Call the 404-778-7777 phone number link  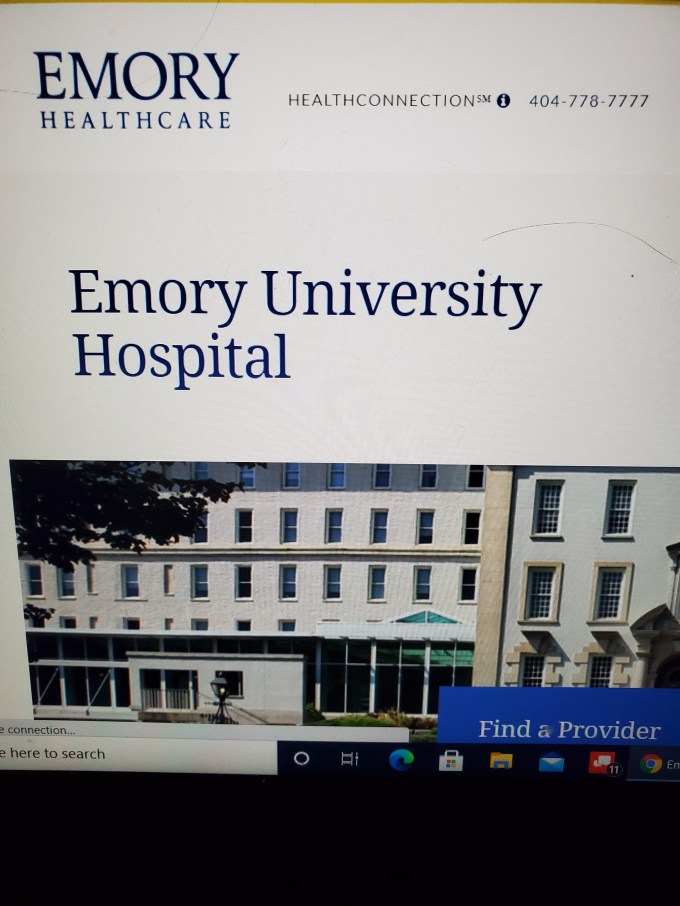[x=588, y=101]
